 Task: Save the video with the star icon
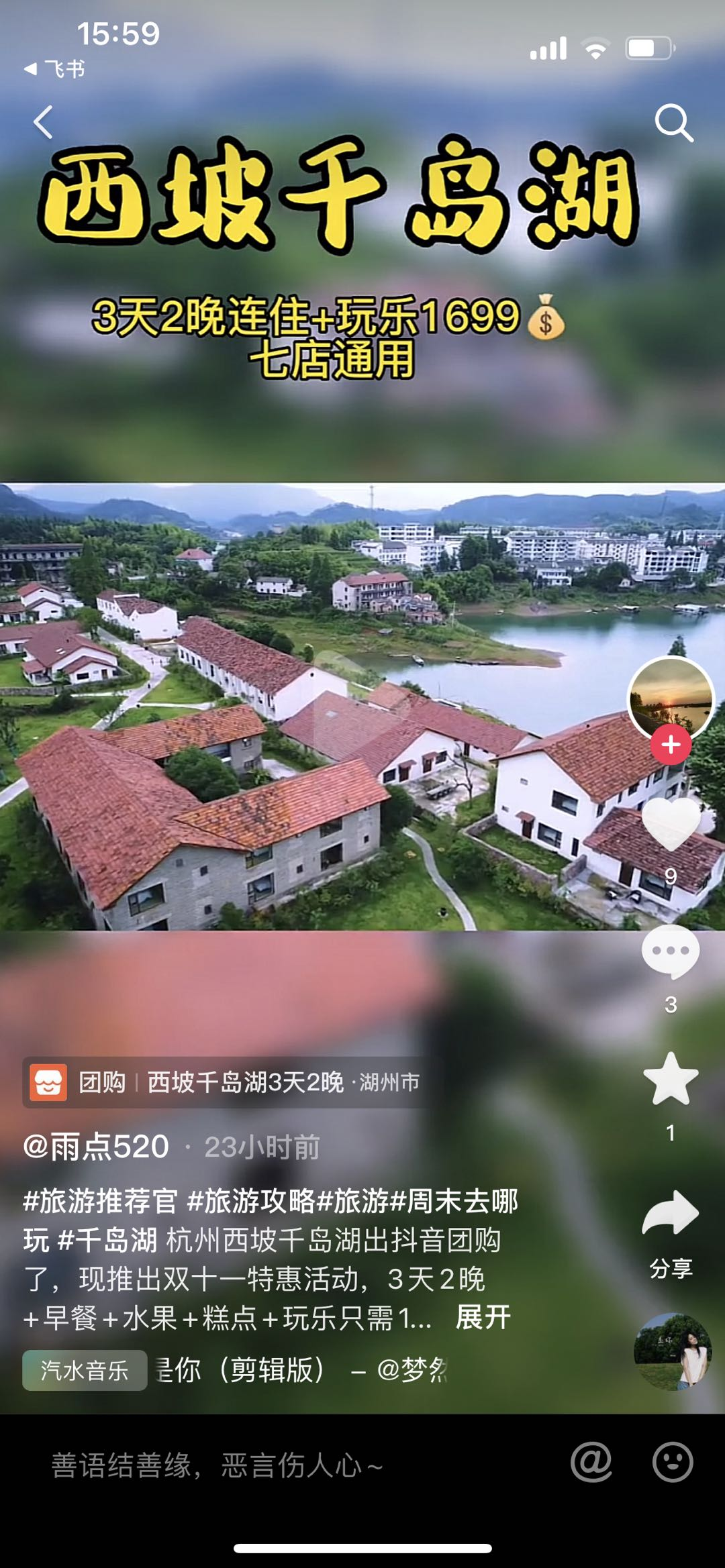tap(671, 1079)
